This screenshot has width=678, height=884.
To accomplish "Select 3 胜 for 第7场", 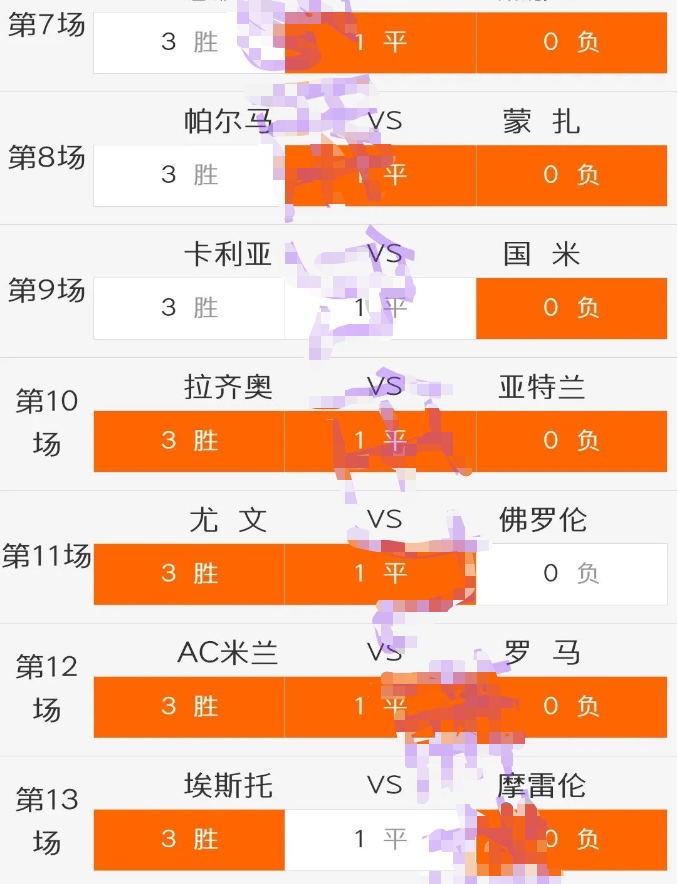I will tap(189, 42).
